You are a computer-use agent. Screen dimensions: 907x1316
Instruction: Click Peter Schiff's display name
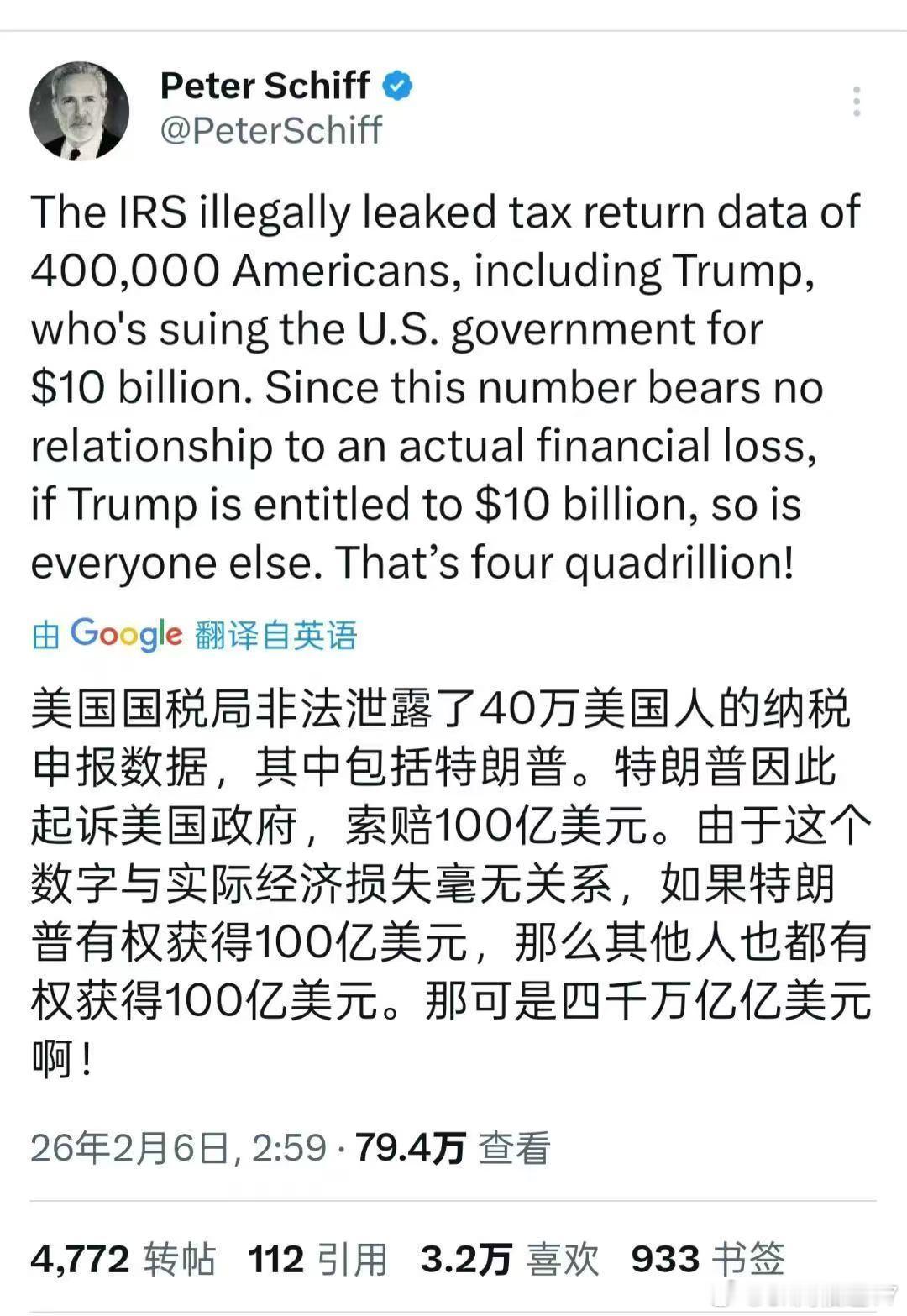click(x=265, y=84)
